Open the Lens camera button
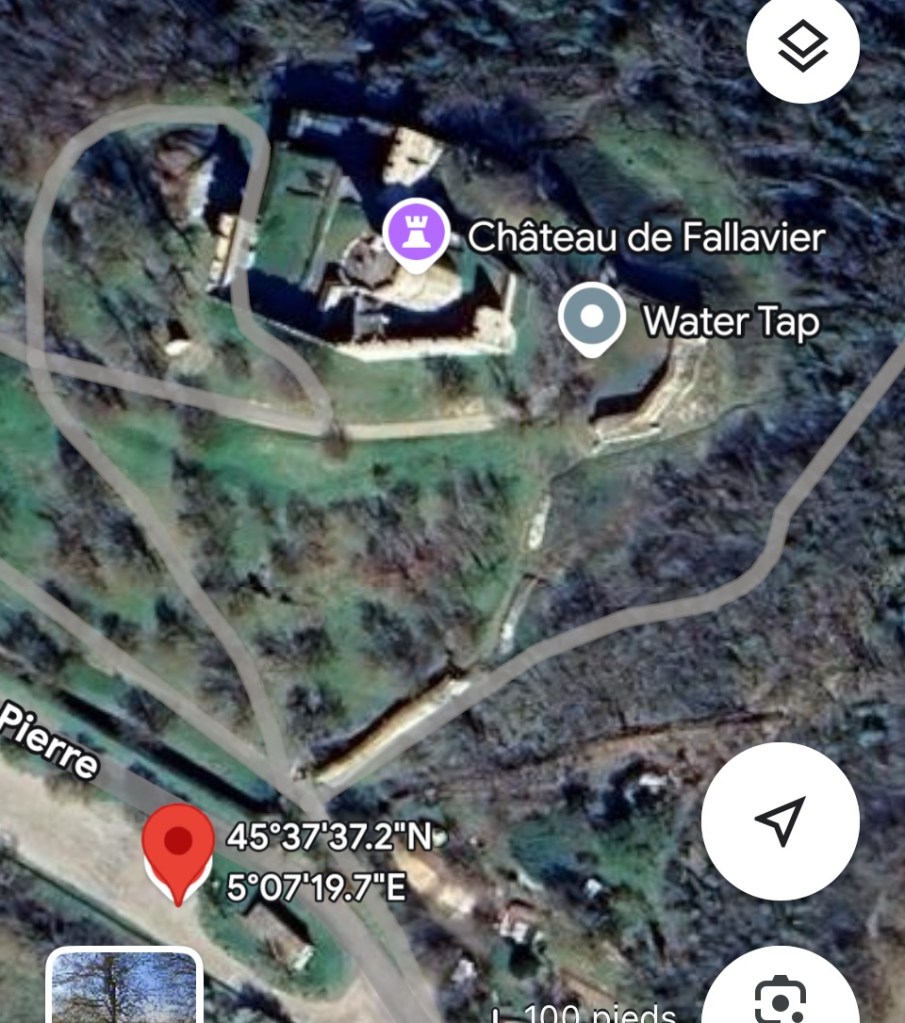905x1023 pixels. click(x=780, y=996)
